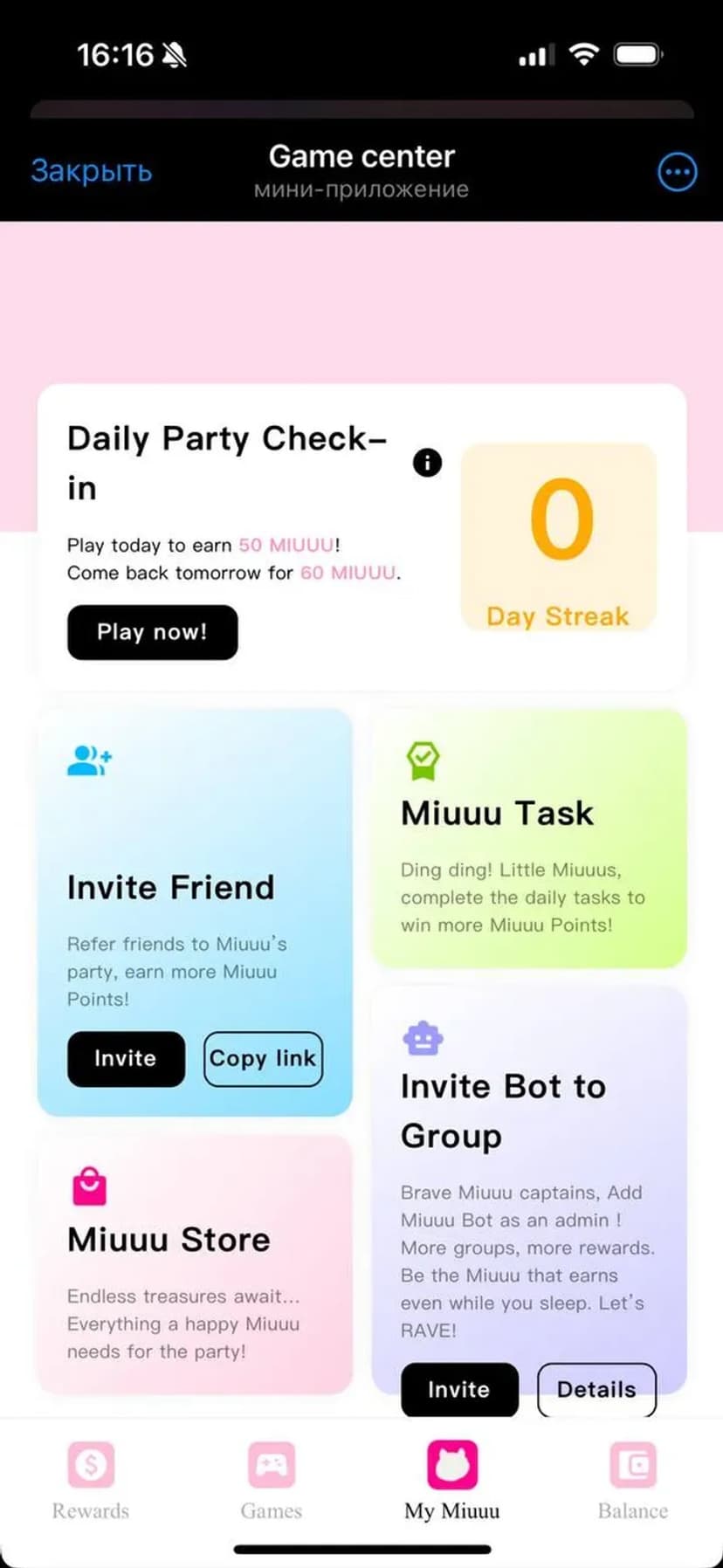Open the Miuuu Task card

point(528,838)
